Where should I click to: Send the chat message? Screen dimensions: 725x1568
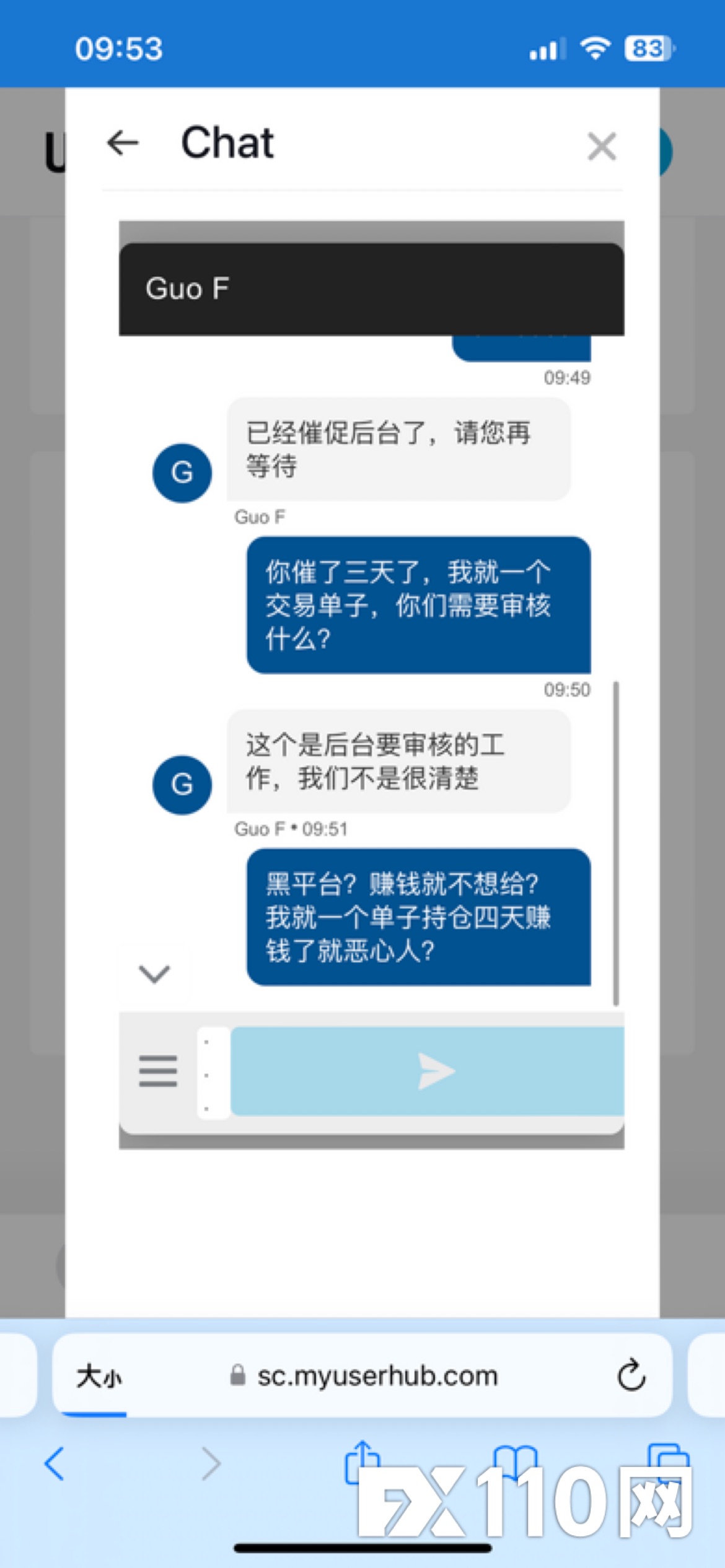tap(436, 1071)
